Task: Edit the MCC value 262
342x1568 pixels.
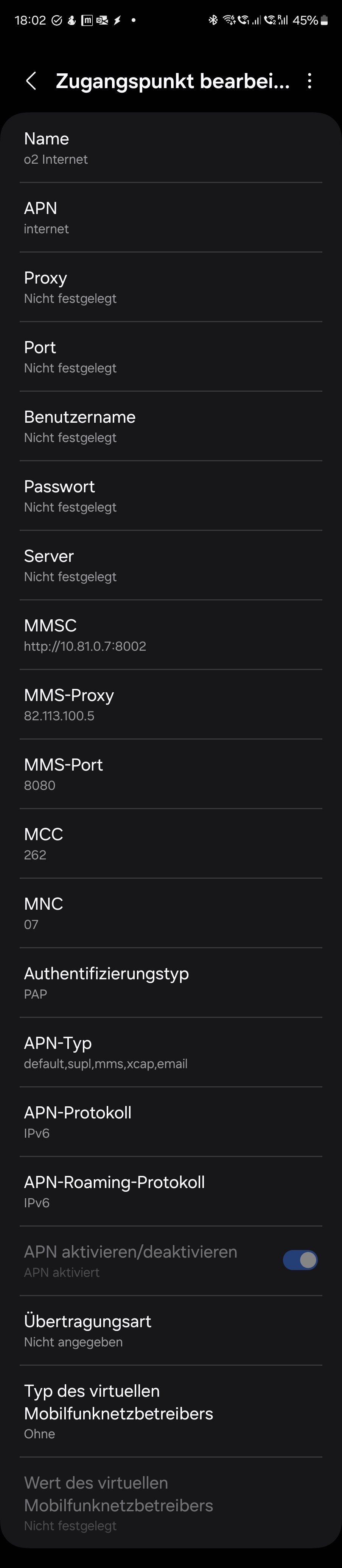Action: tap(170, 843)
